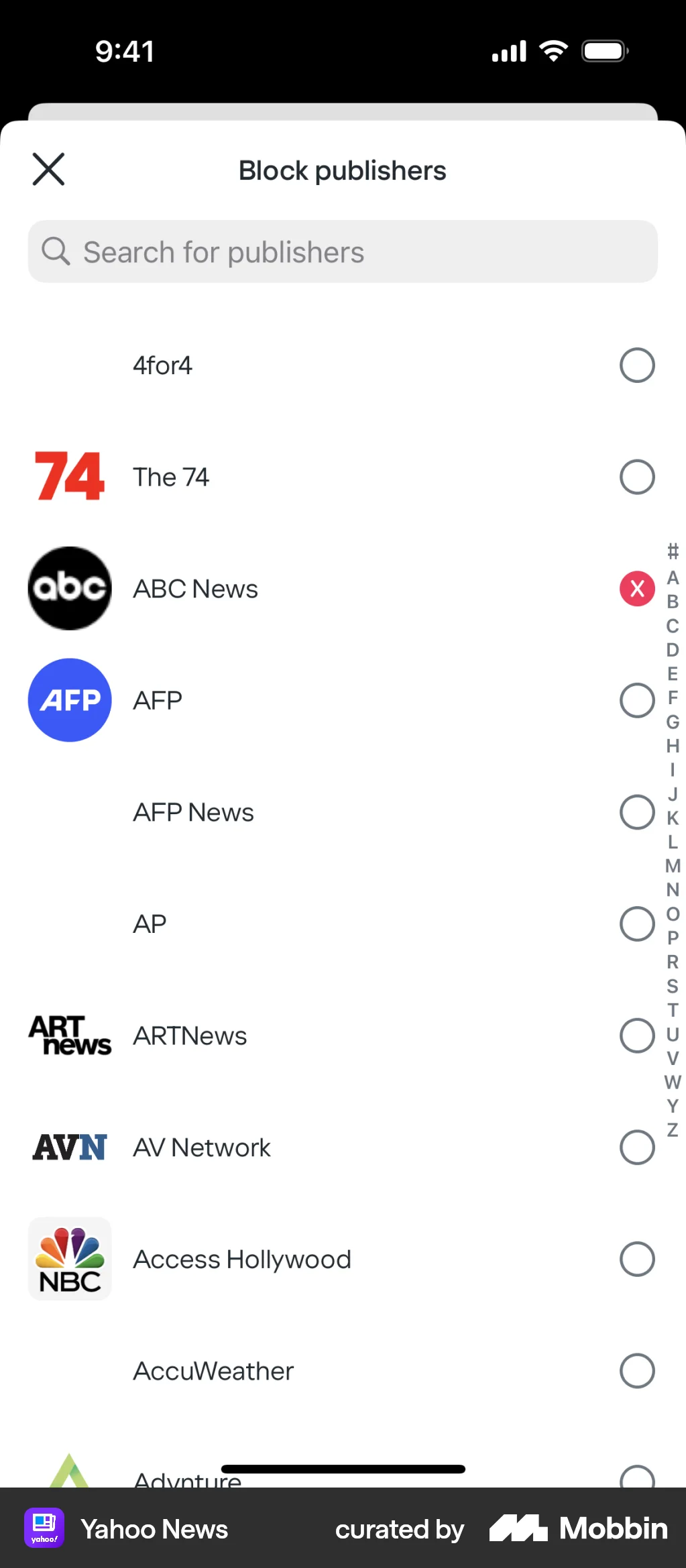Enable blocking for 4for4
The height and width of the screenshot is (1568, 686).
636,365
